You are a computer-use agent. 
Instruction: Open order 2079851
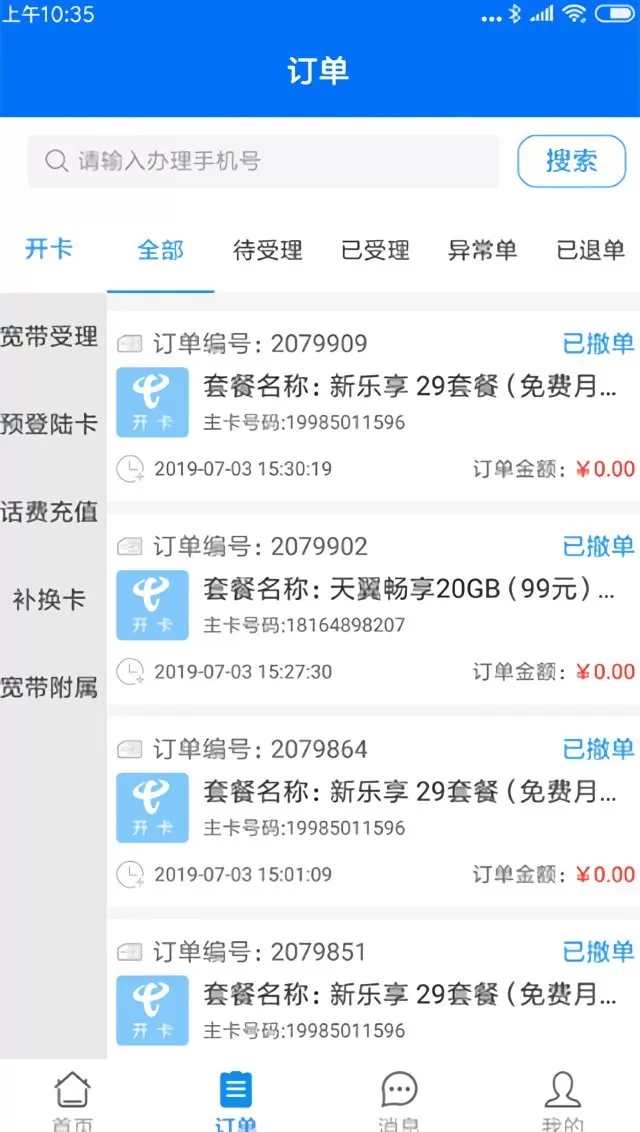point(373,989)
